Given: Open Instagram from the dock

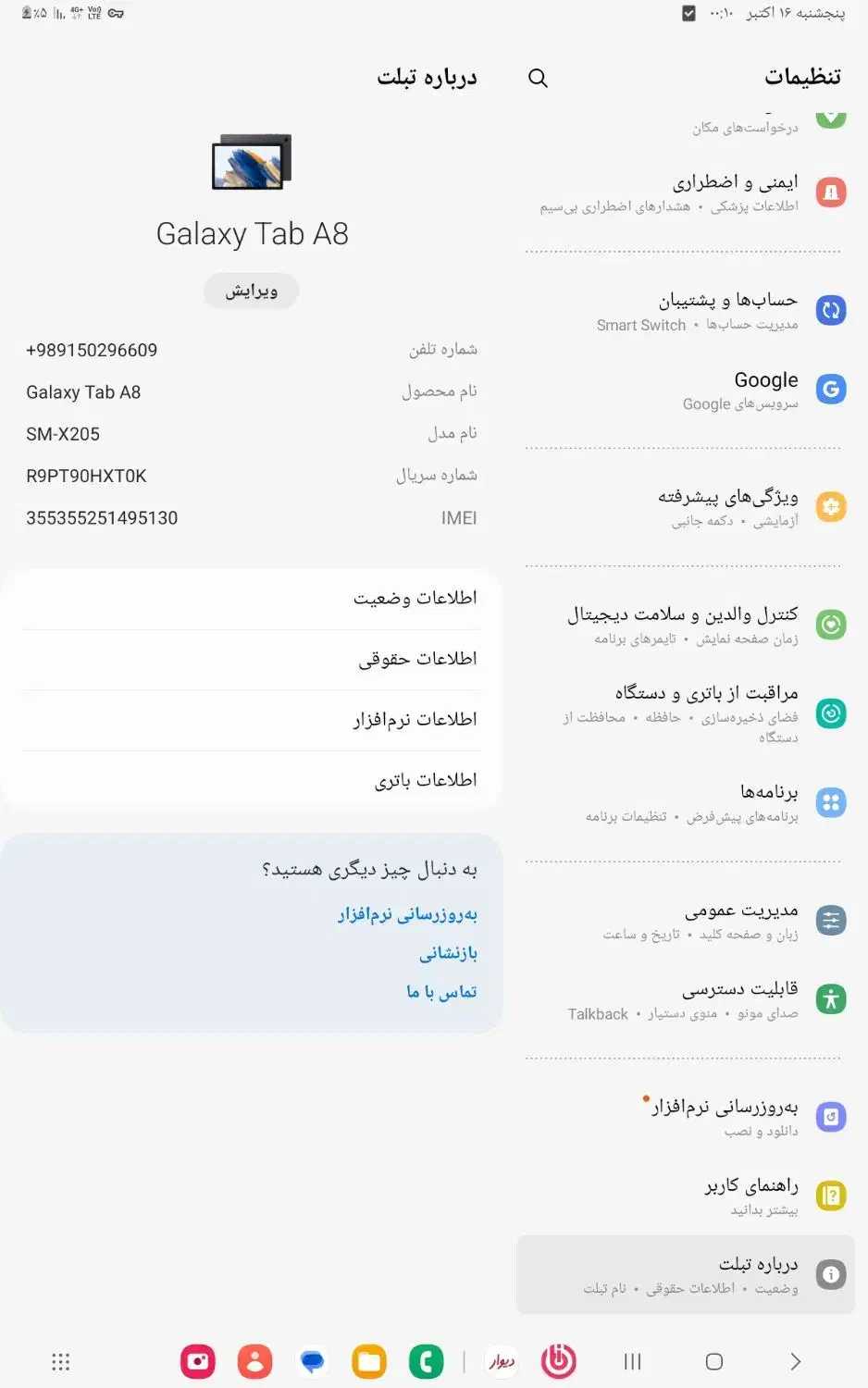Looking at the screenshot, I should [x=197, y=1361].
